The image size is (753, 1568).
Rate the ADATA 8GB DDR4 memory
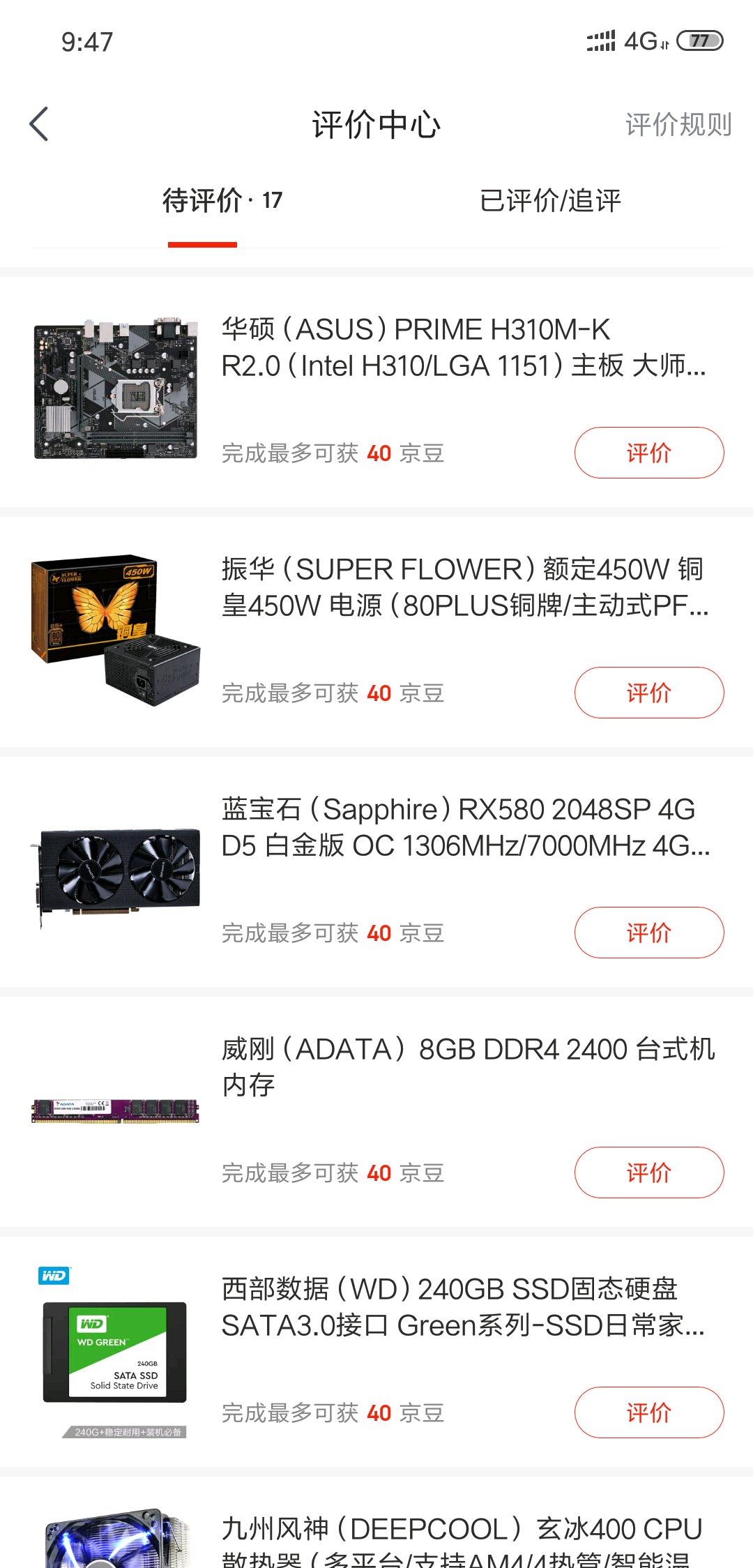(648, 1173)
